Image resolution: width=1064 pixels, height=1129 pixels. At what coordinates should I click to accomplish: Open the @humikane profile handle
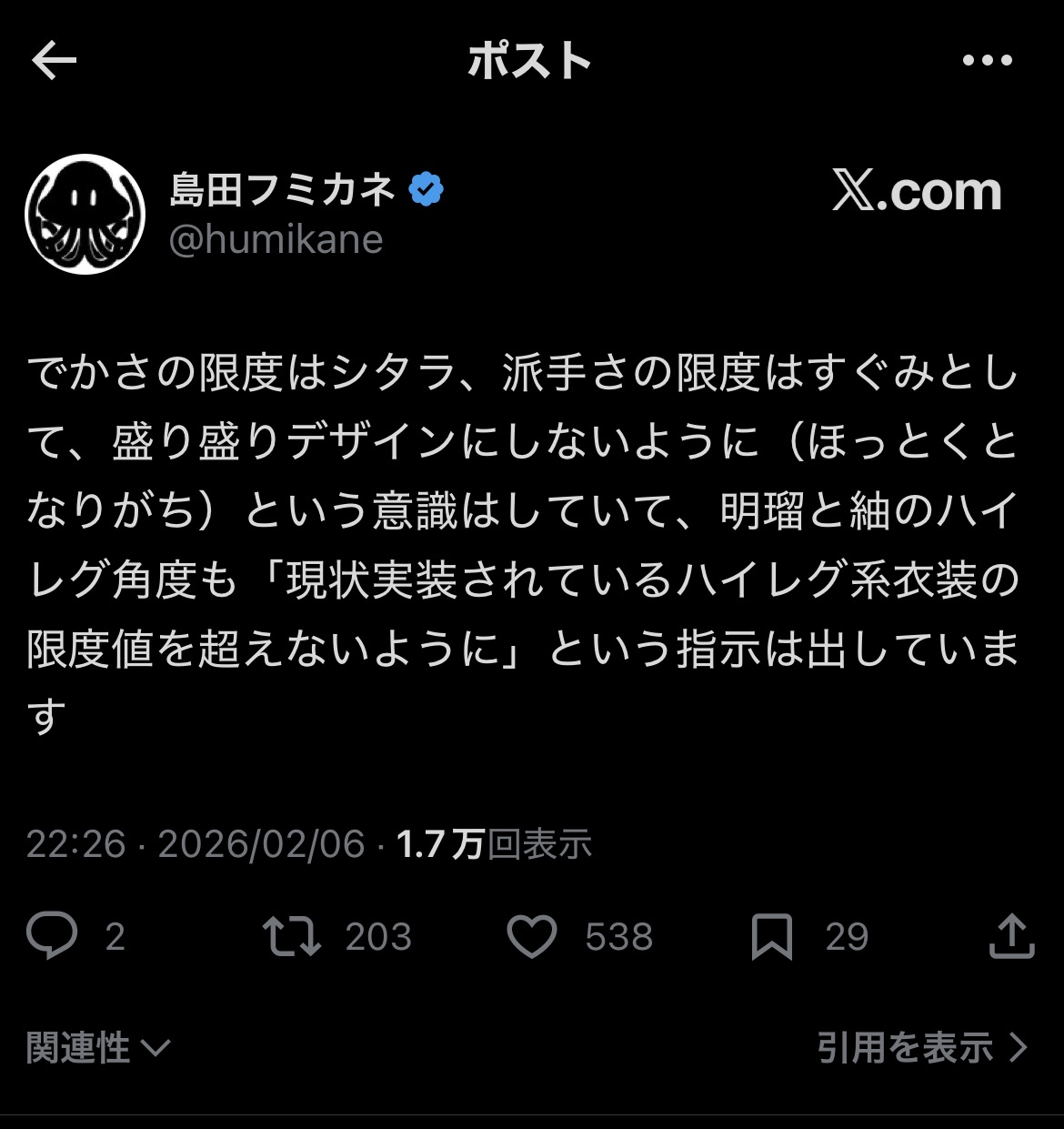(x=276, y=239)
